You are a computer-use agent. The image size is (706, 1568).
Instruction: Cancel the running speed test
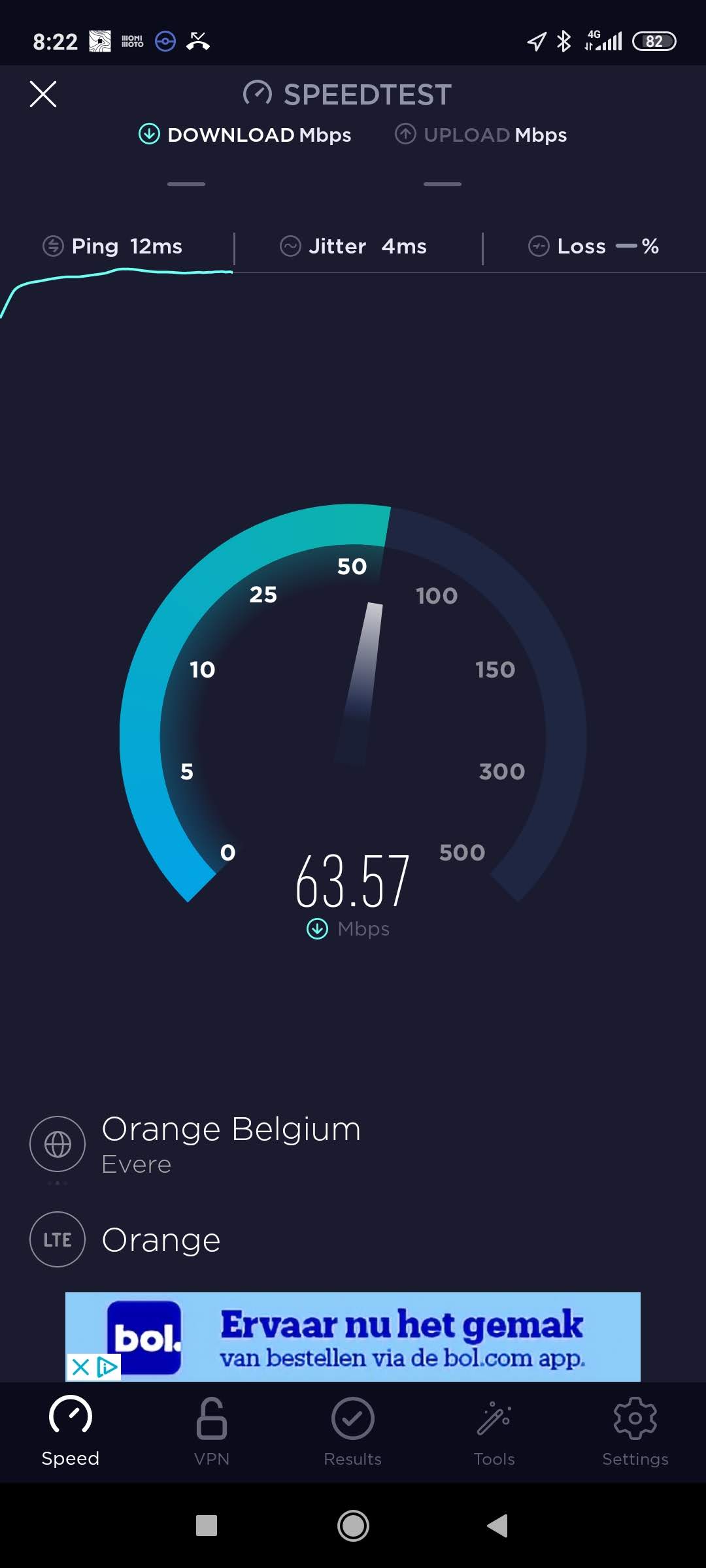pos(43,94)
